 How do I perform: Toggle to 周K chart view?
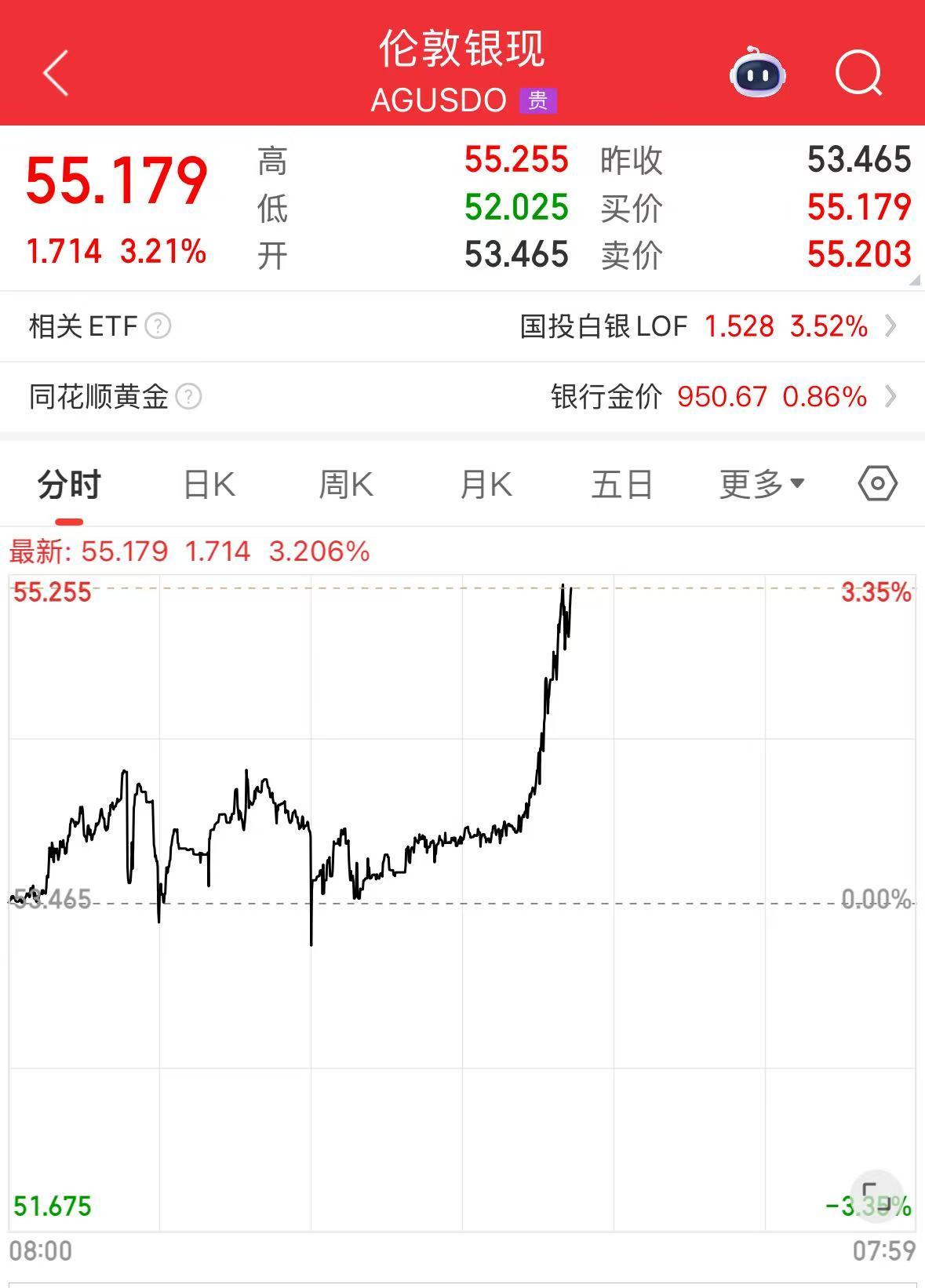(x=346, y=484)
